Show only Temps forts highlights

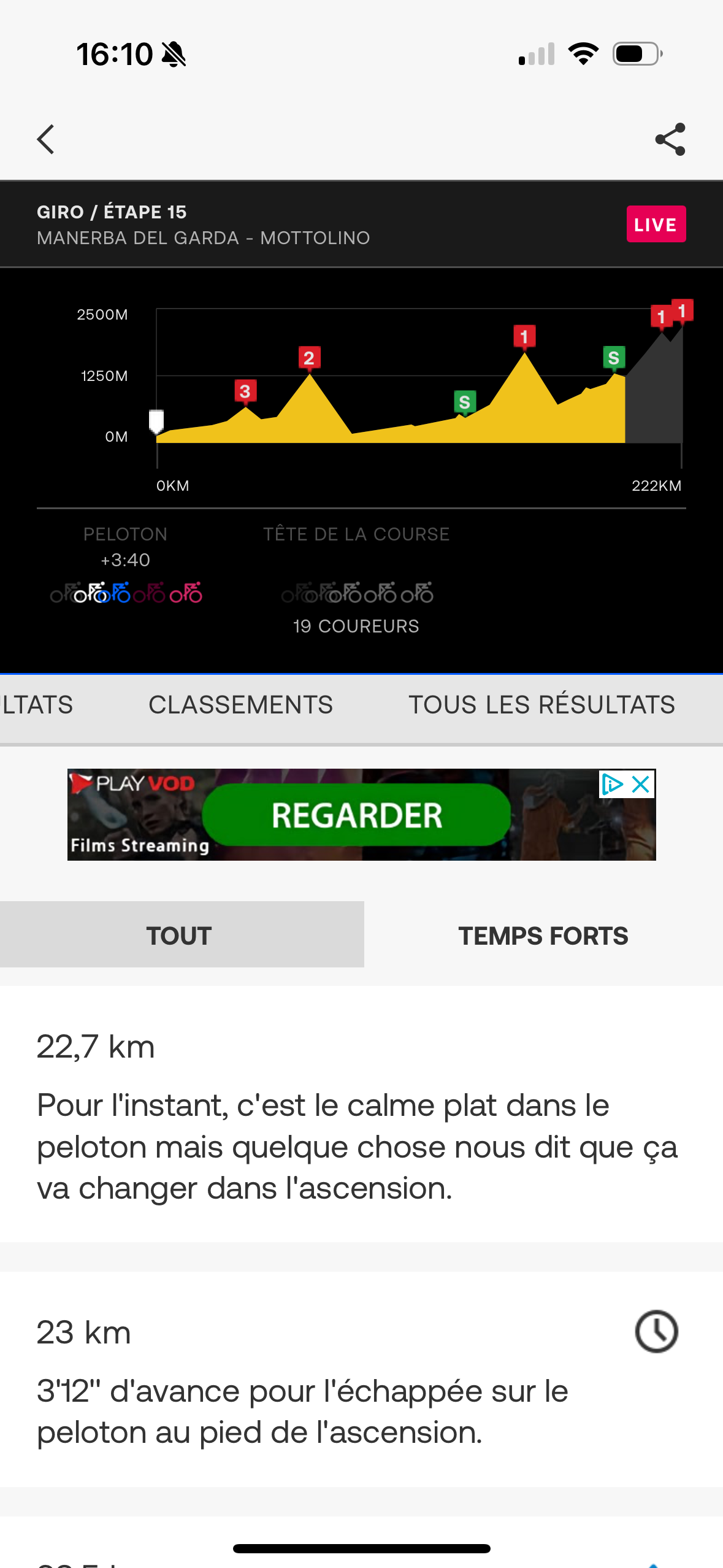(543, 935)
